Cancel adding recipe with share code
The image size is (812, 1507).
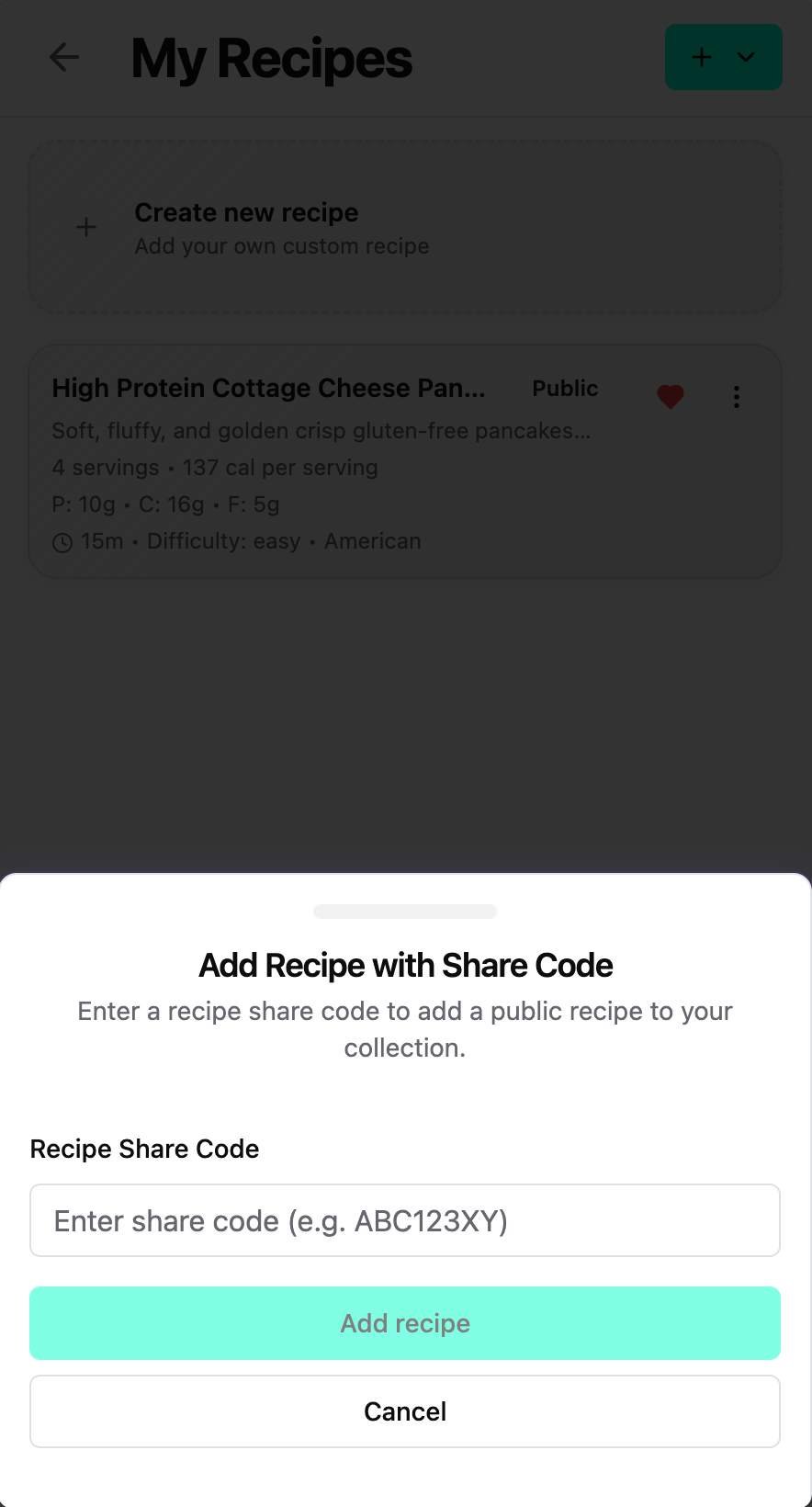pyautogui.click(x=405, y=1411)
